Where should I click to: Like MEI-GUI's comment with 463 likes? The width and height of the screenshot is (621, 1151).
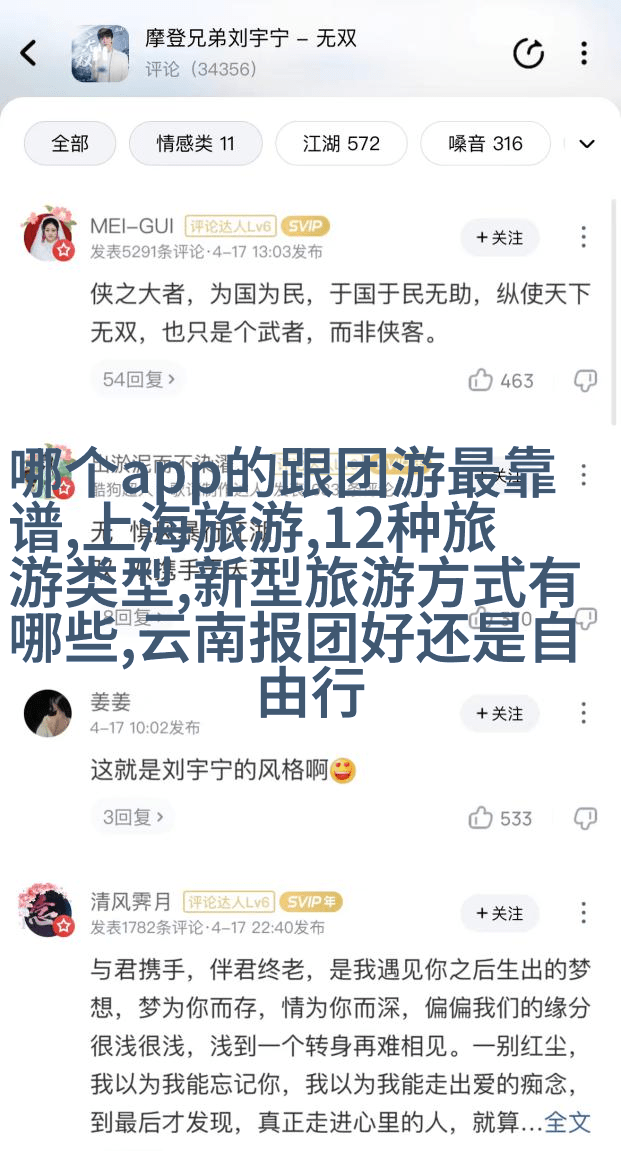[482, 380]
